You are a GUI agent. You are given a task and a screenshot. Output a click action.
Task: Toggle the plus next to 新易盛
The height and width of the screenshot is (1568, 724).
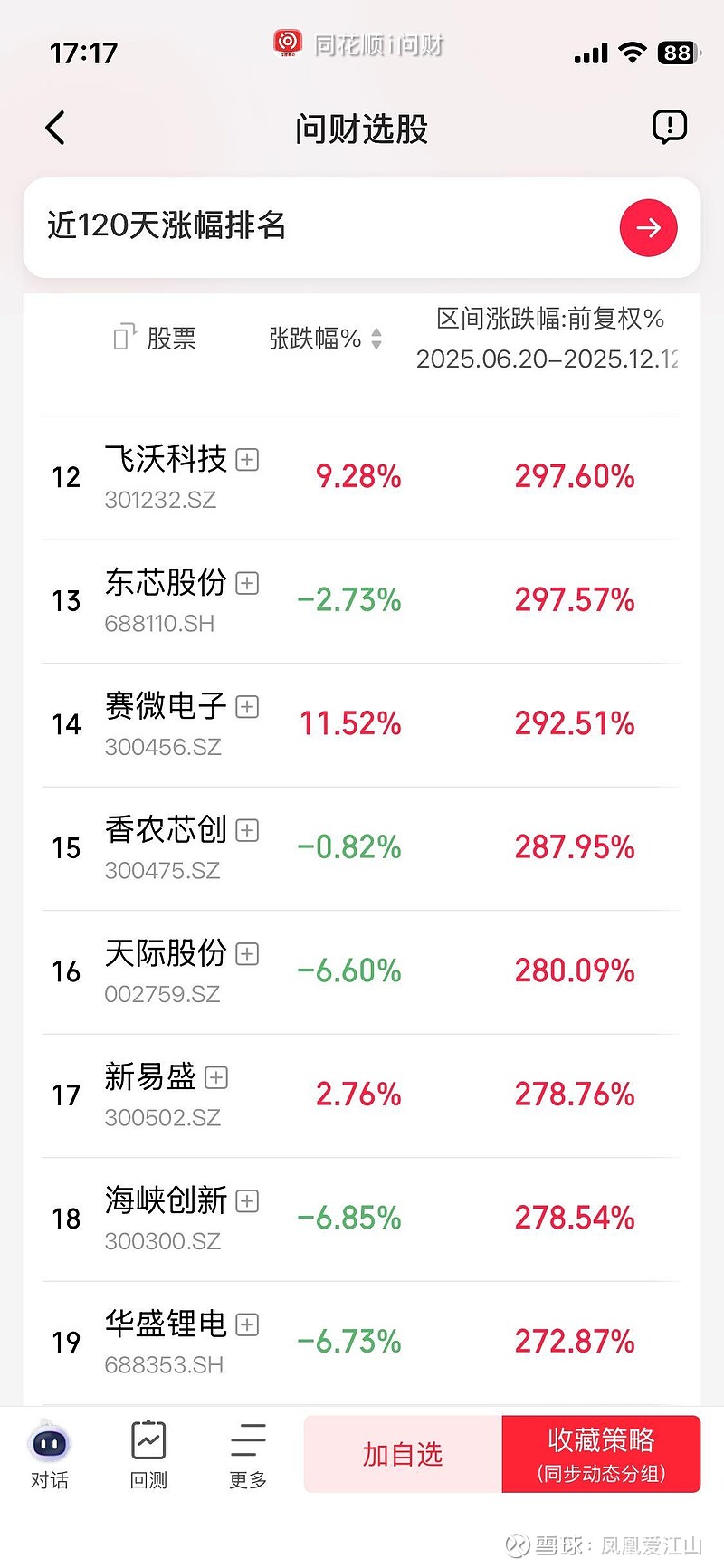(x=216, y=1077)
